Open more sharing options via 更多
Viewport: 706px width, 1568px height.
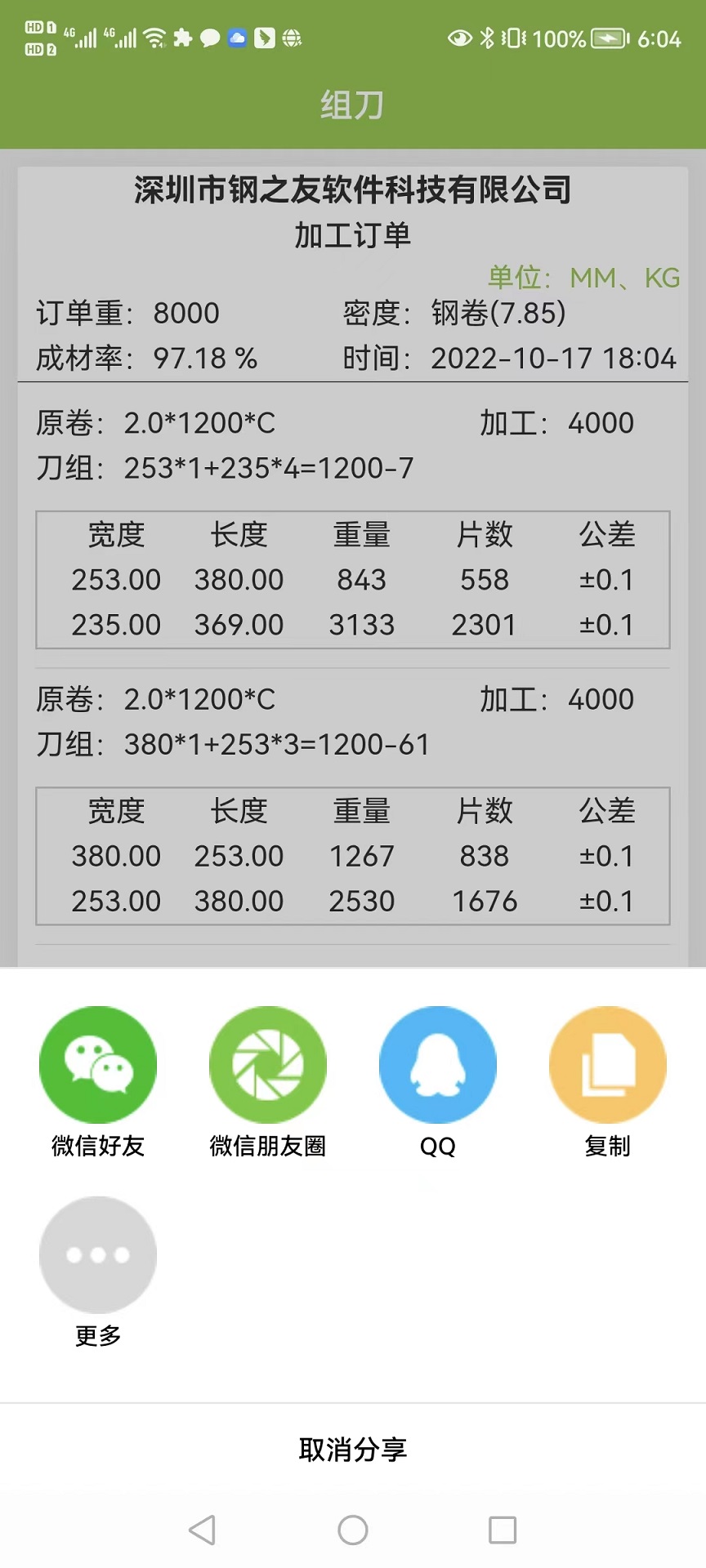point(97,1255)
